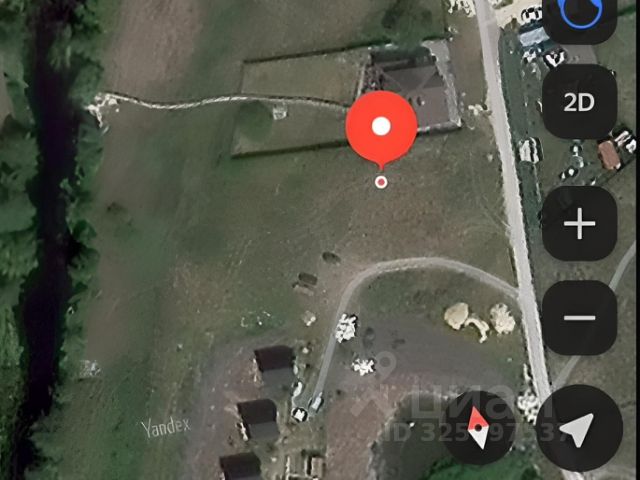Reset map orientation using the compass
640x480 pixels.
(x=481, y=431)
